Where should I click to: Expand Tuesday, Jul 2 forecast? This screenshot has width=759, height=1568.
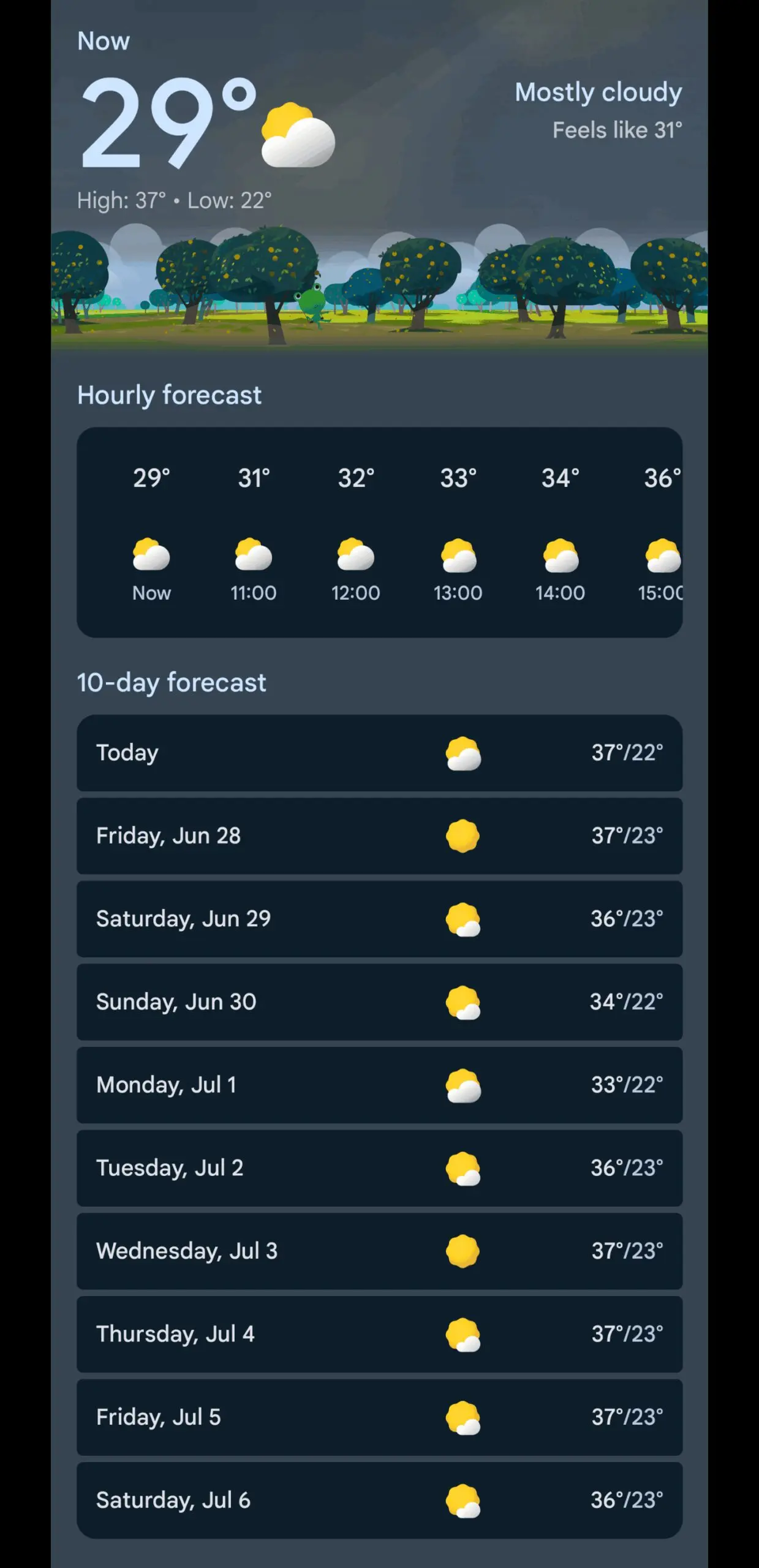click(379, 1168)
